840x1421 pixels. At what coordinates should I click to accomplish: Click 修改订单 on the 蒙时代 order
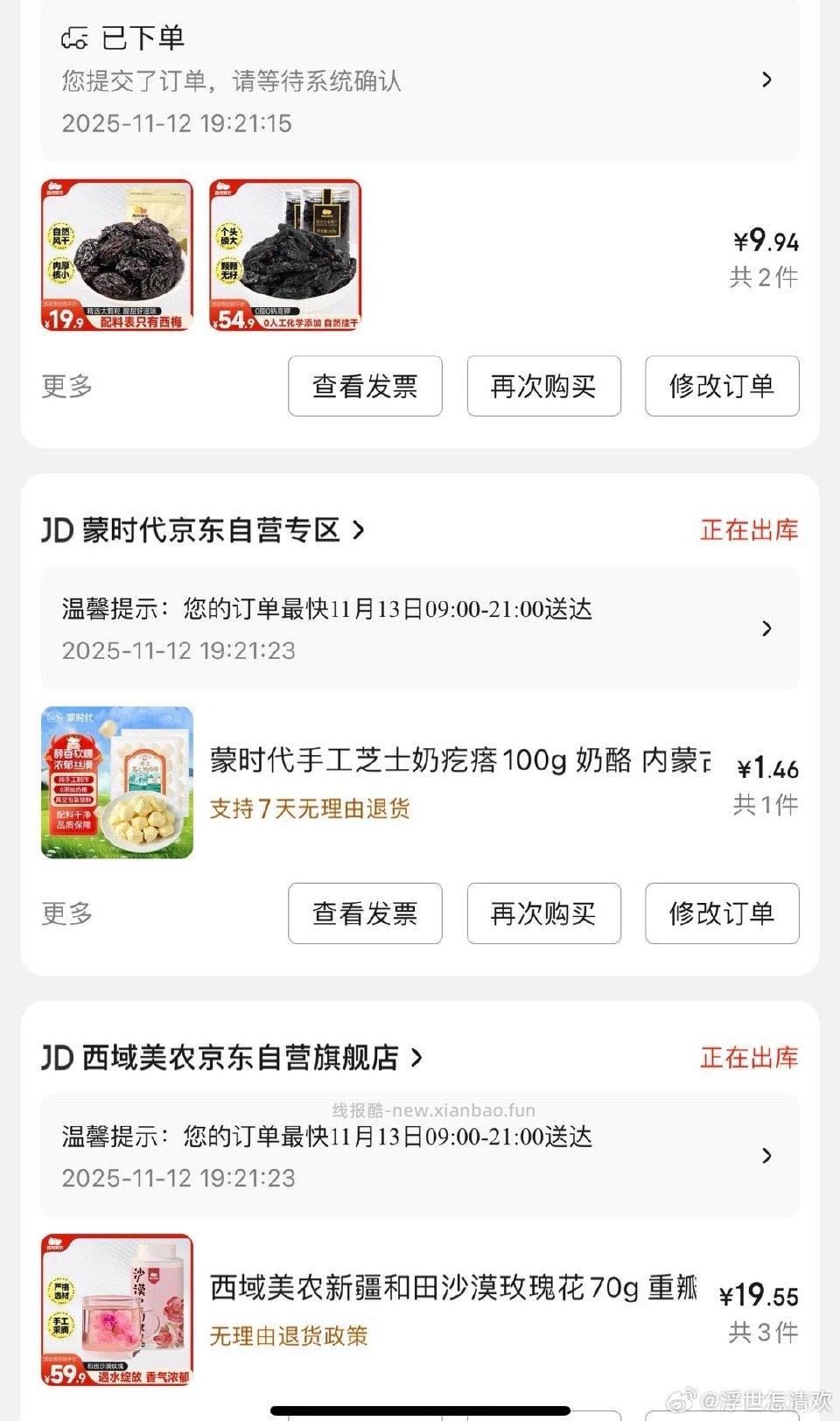(x=722, y=913)
